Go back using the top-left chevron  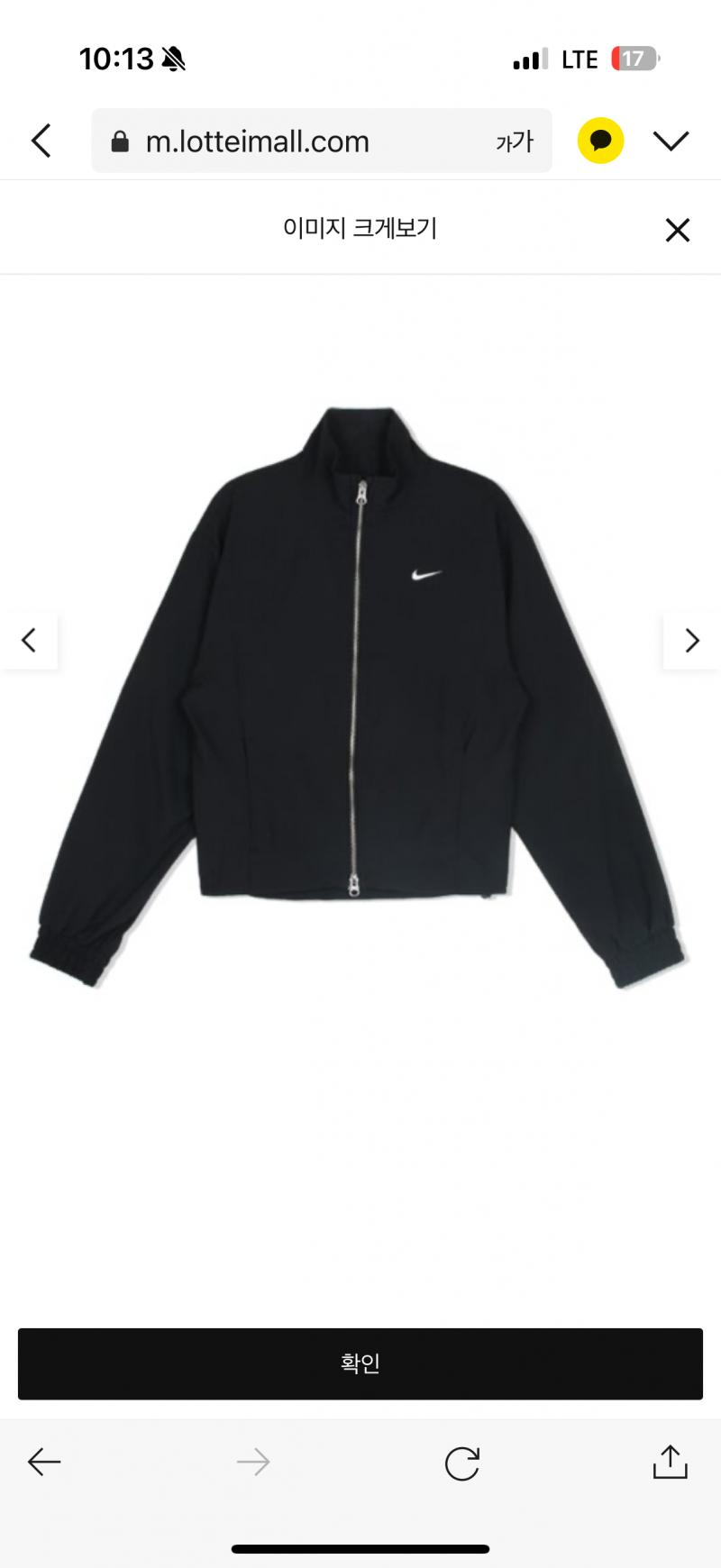[x=41, y=141]
